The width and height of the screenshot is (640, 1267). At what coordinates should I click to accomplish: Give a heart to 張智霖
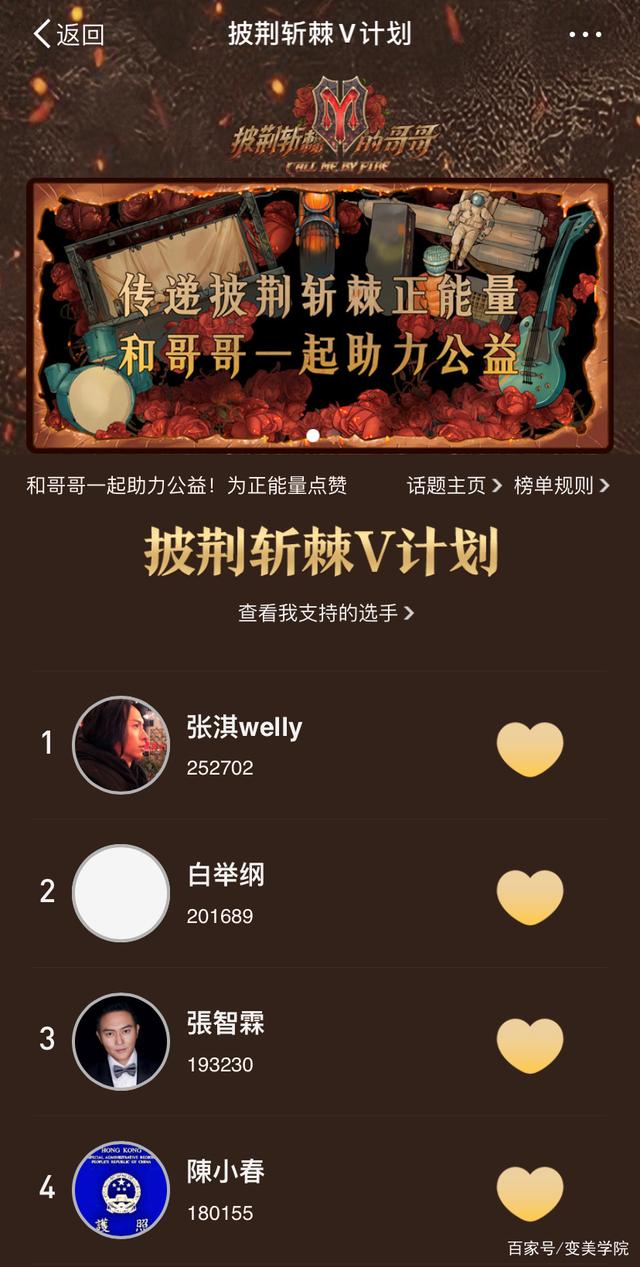[530, 1045]
